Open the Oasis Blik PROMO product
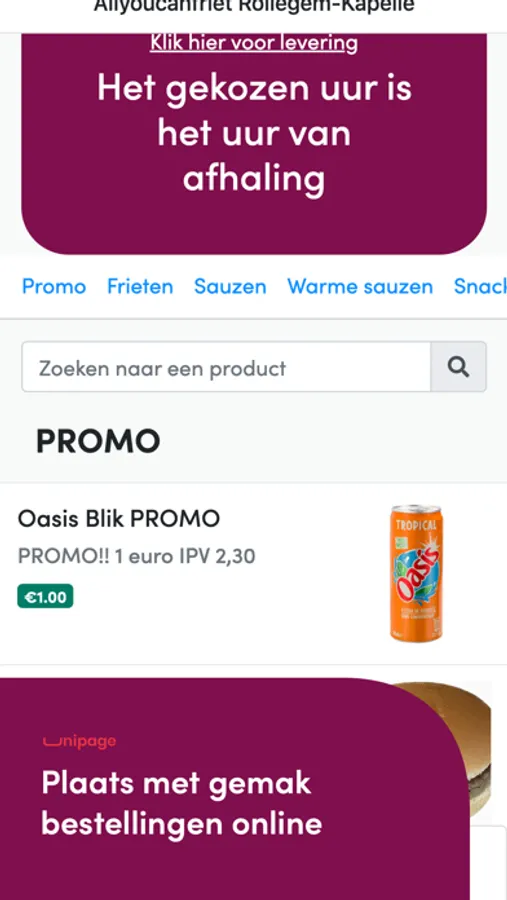507x900 pixels. click(253, 574)
